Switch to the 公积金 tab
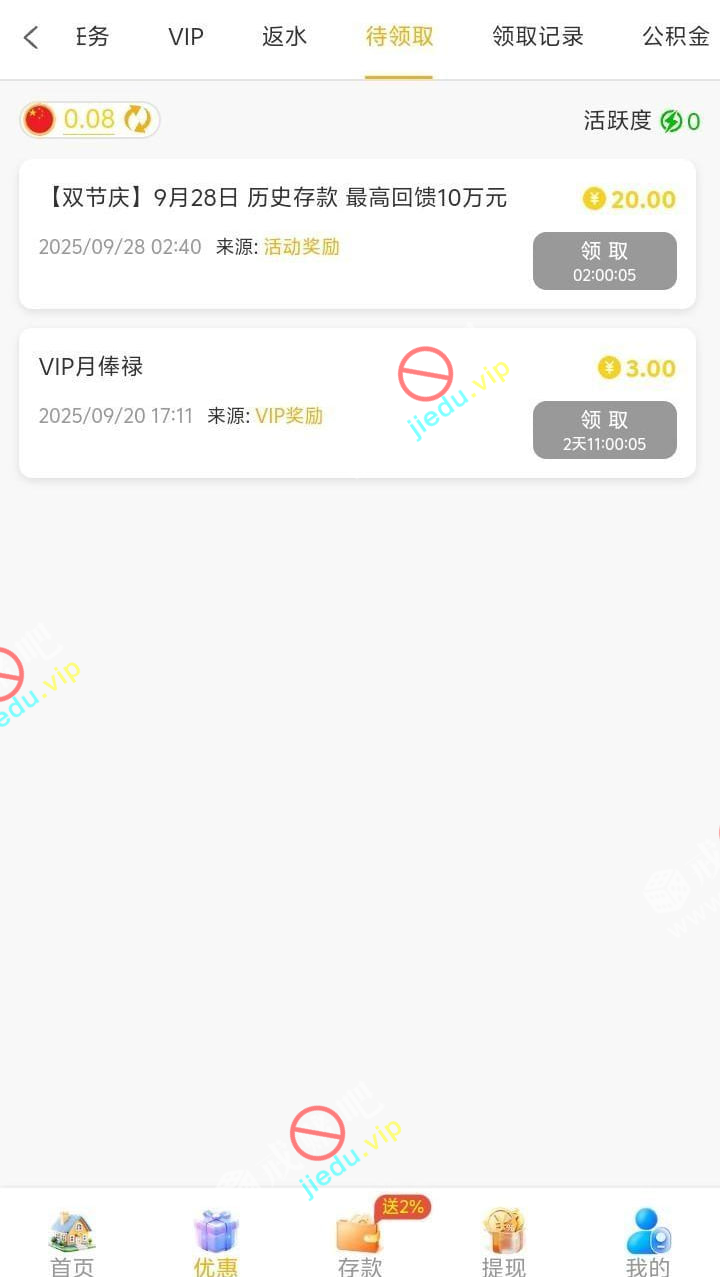 pos(676,38)
